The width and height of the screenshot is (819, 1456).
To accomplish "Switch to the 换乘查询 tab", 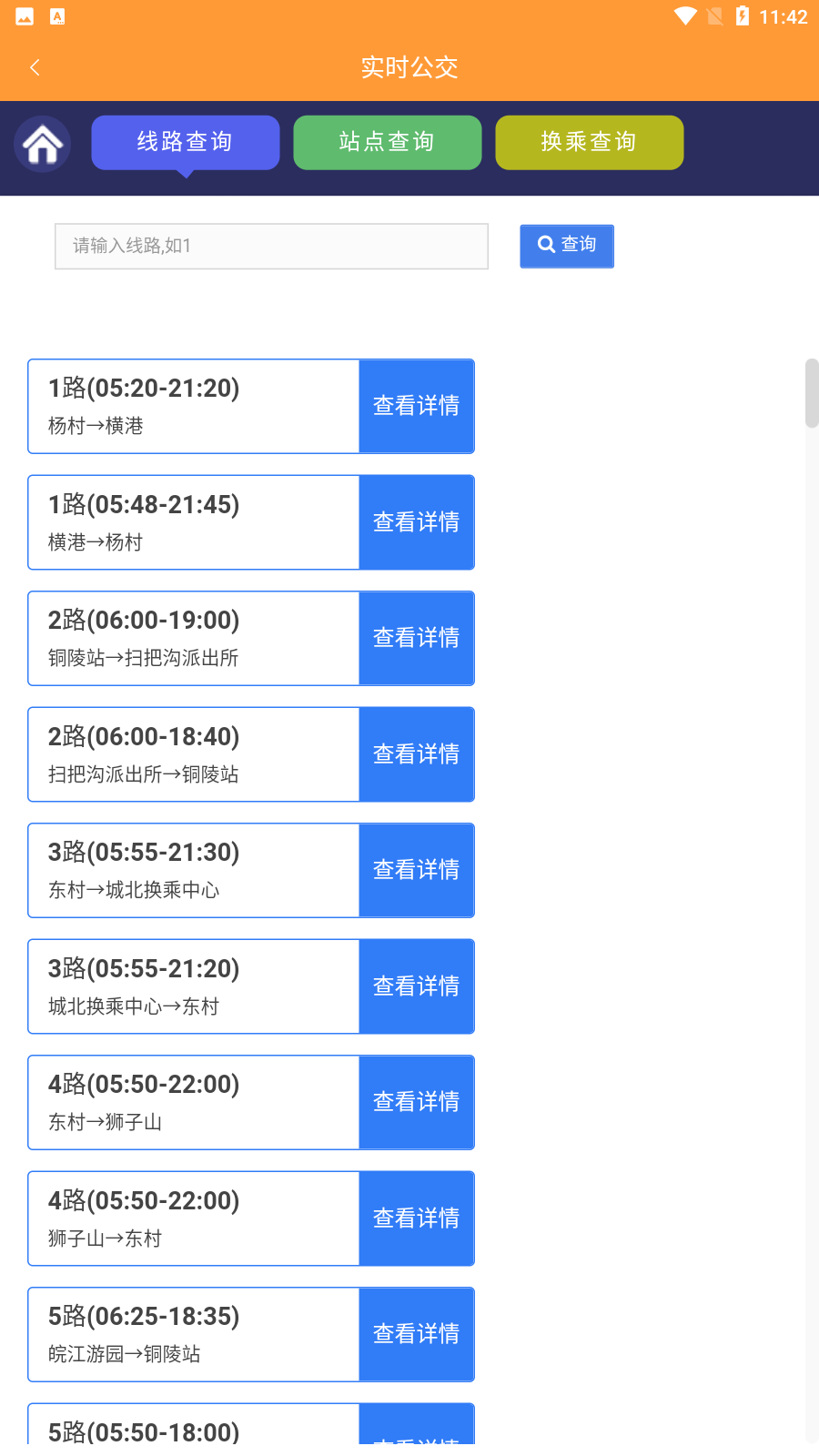I will coord(589,142).
